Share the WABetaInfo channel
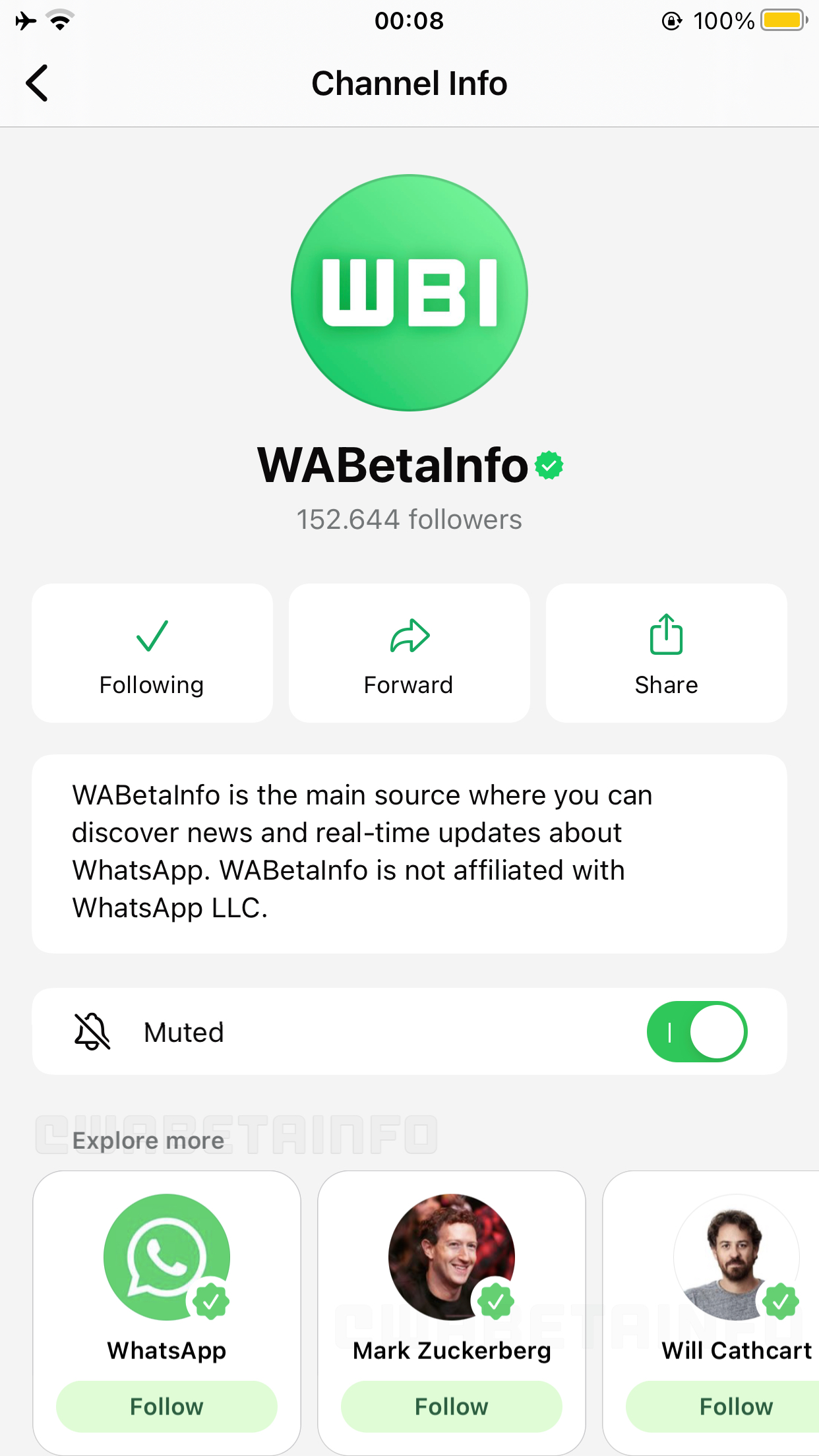 click(666, 653)
